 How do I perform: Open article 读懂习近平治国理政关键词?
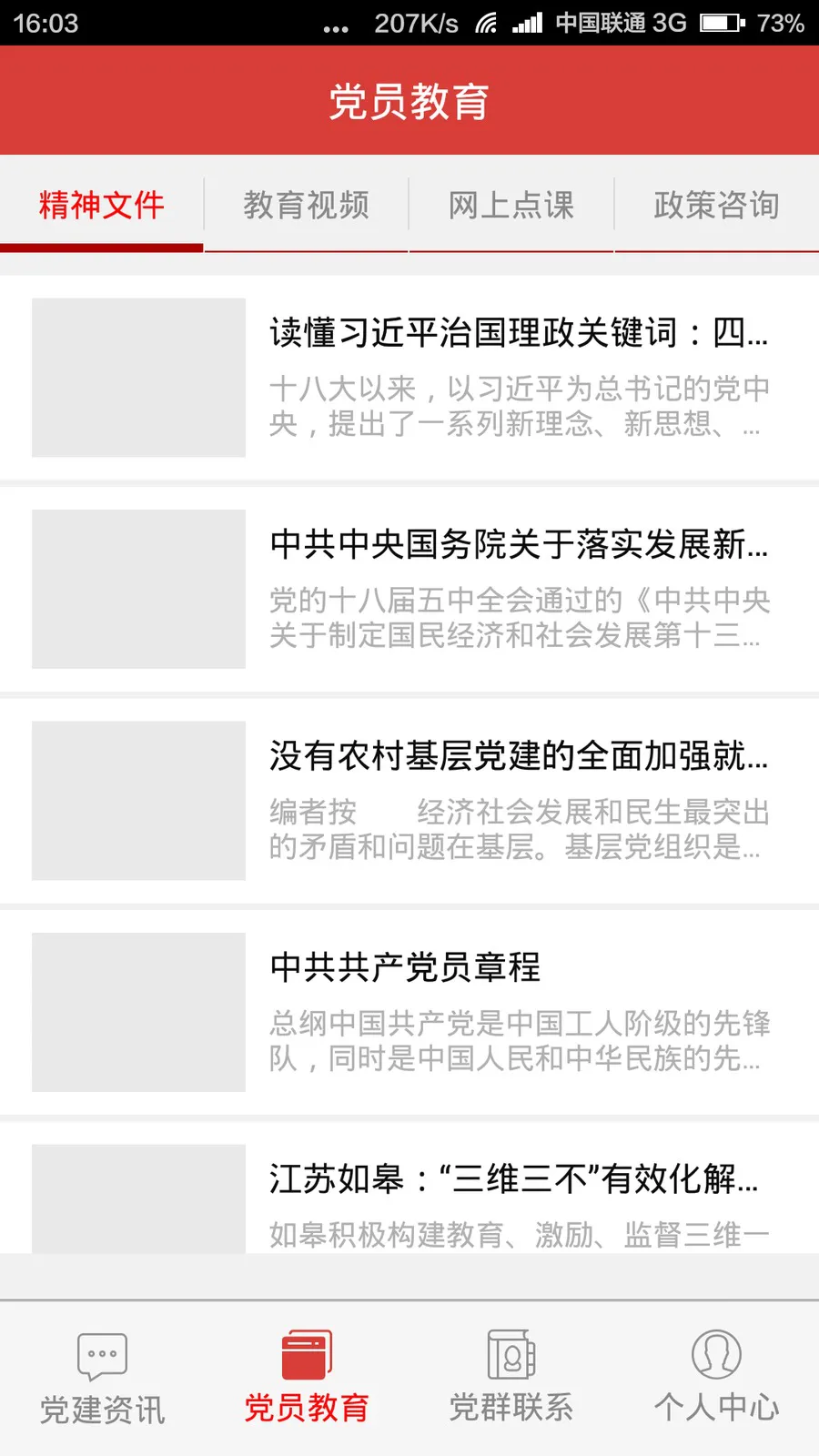(x=409, y=378)
